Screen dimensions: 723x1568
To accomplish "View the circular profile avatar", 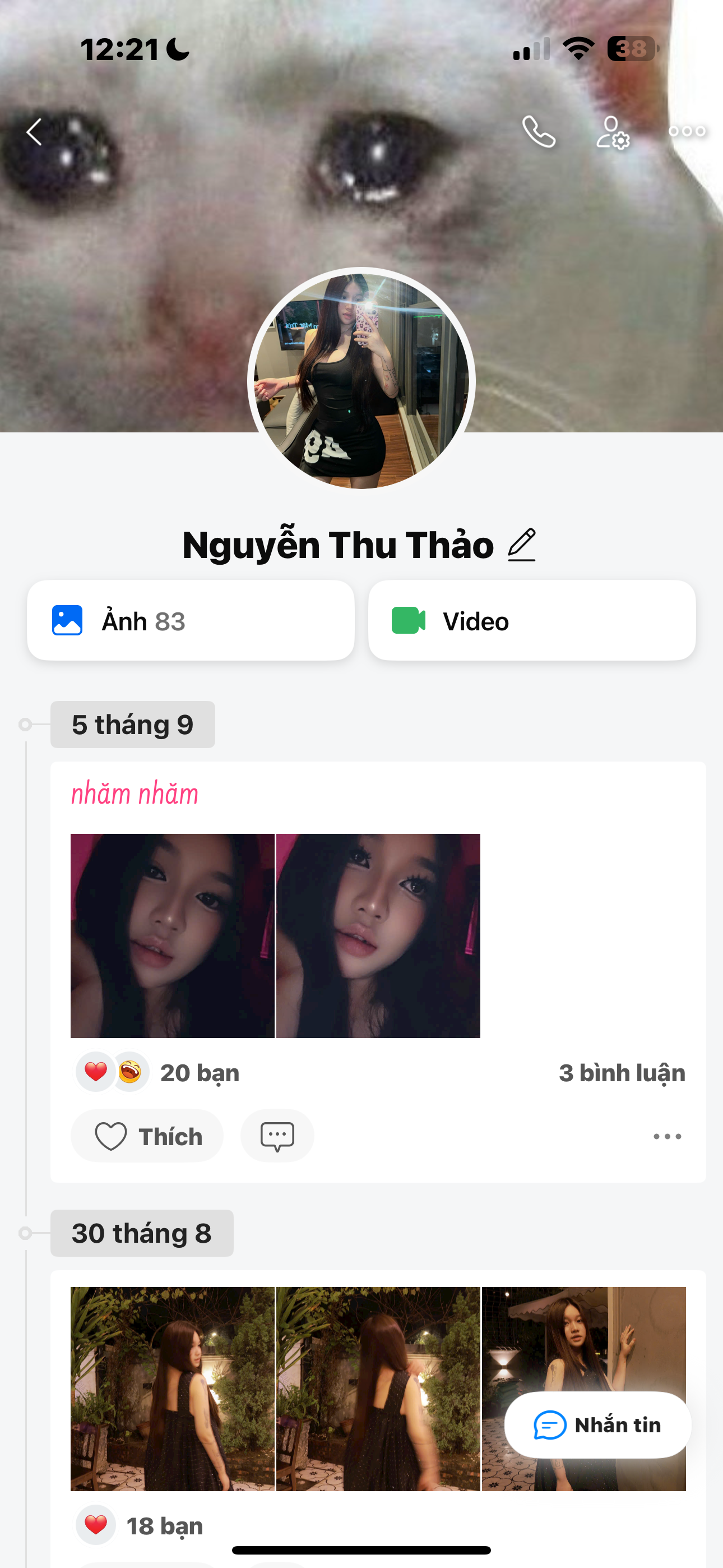I will pyautogui.click(x=361, y=380).
